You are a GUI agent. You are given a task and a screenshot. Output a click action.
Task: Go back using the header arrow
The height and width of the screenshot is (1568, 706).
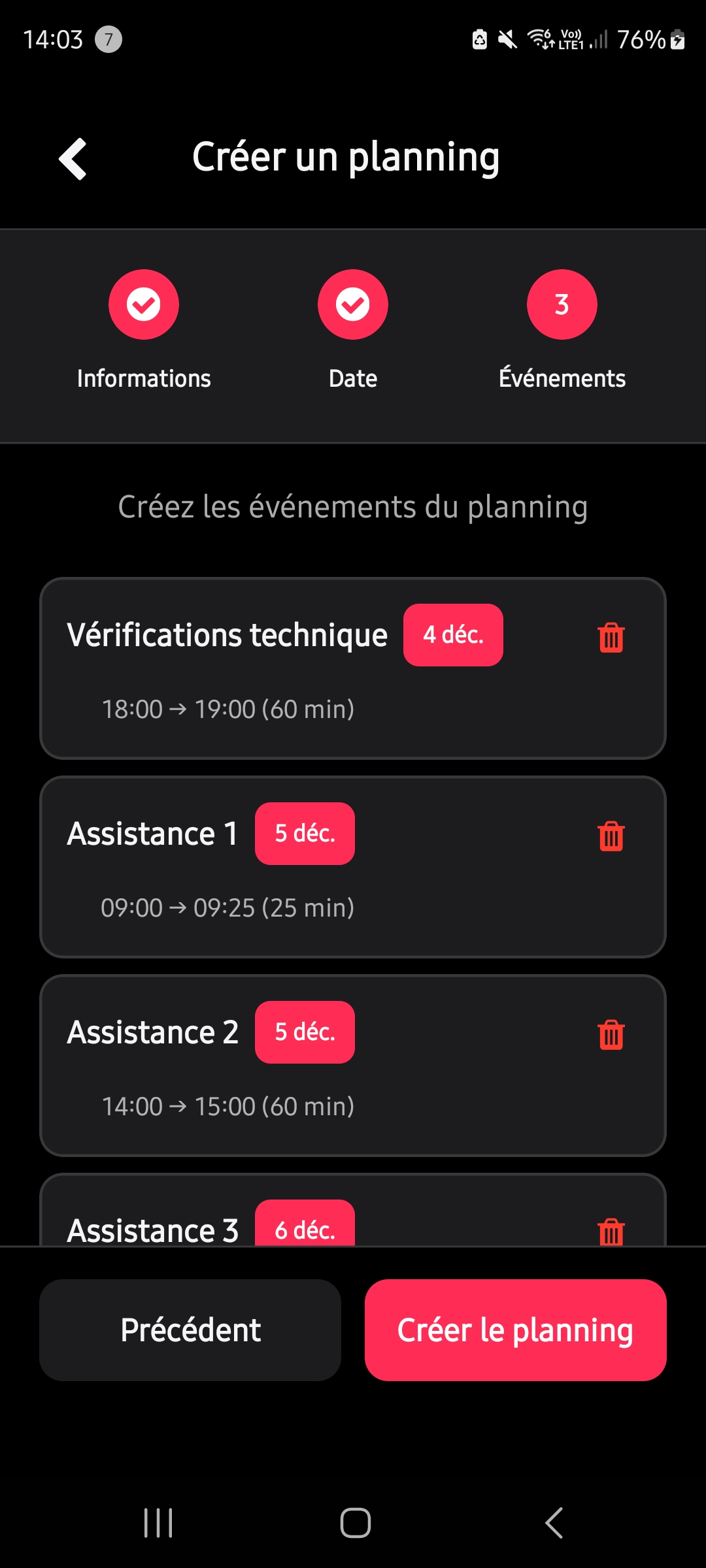tap(73, 159)
